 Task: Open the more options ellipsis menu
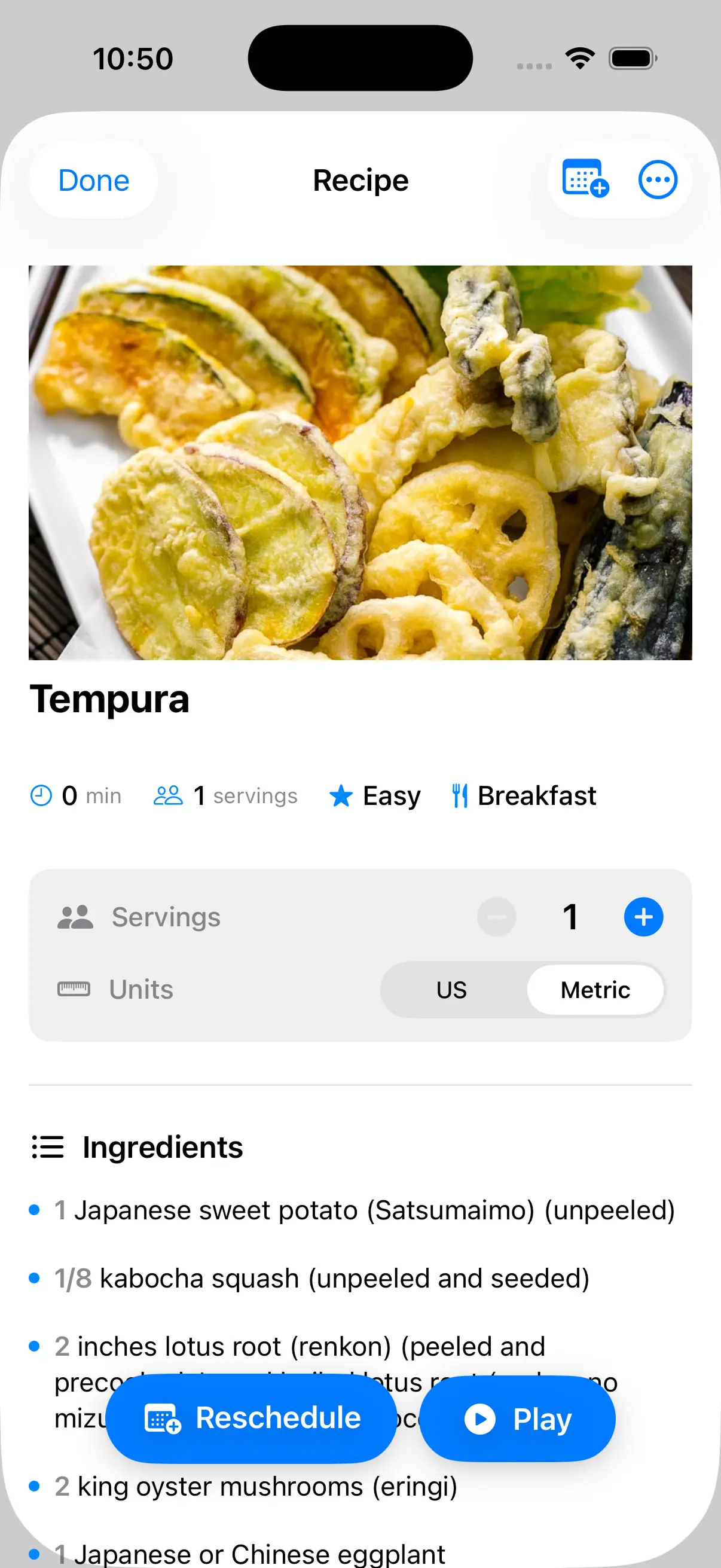point(658,179)
